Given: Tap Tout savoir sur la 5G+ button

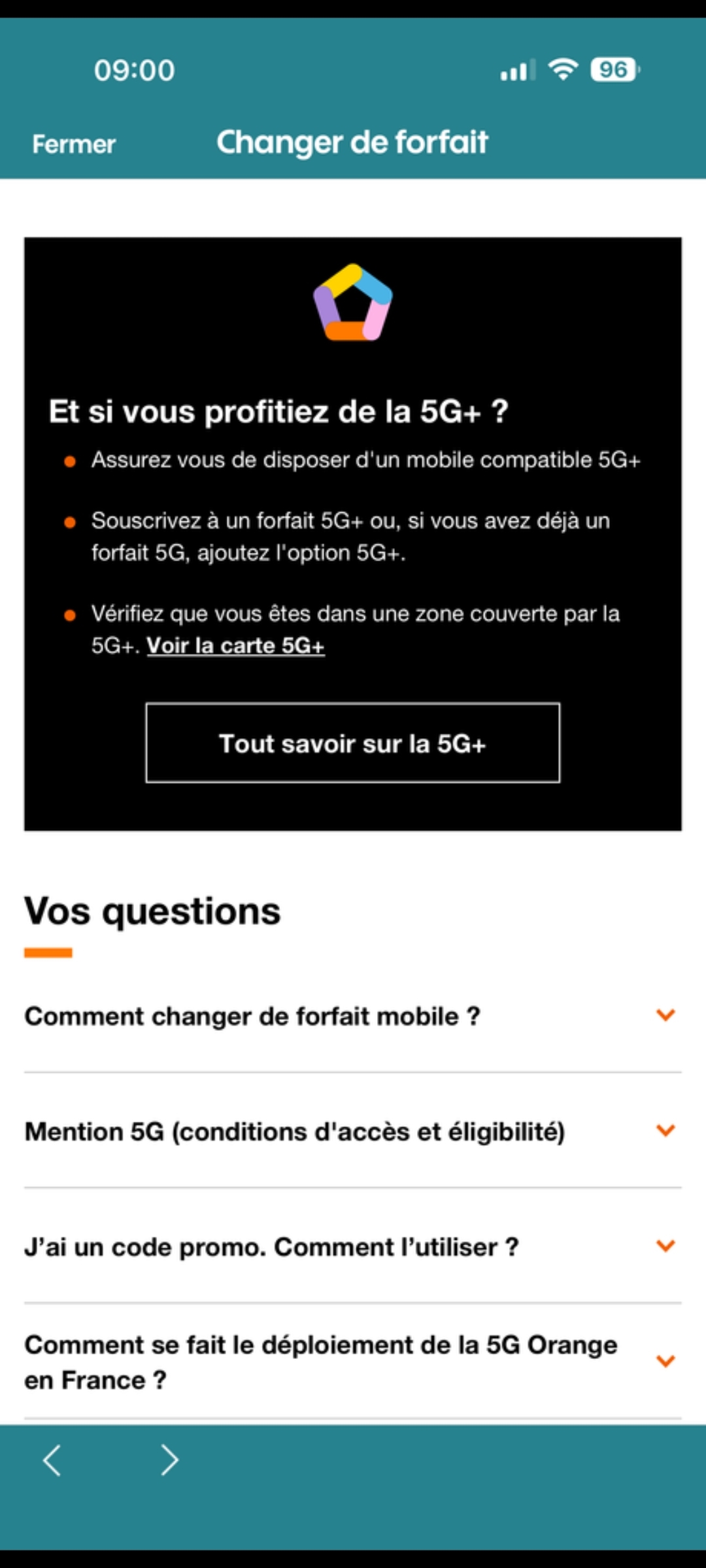Looking at the screenshot, I should pyautogui.click(x=352, y=743).
